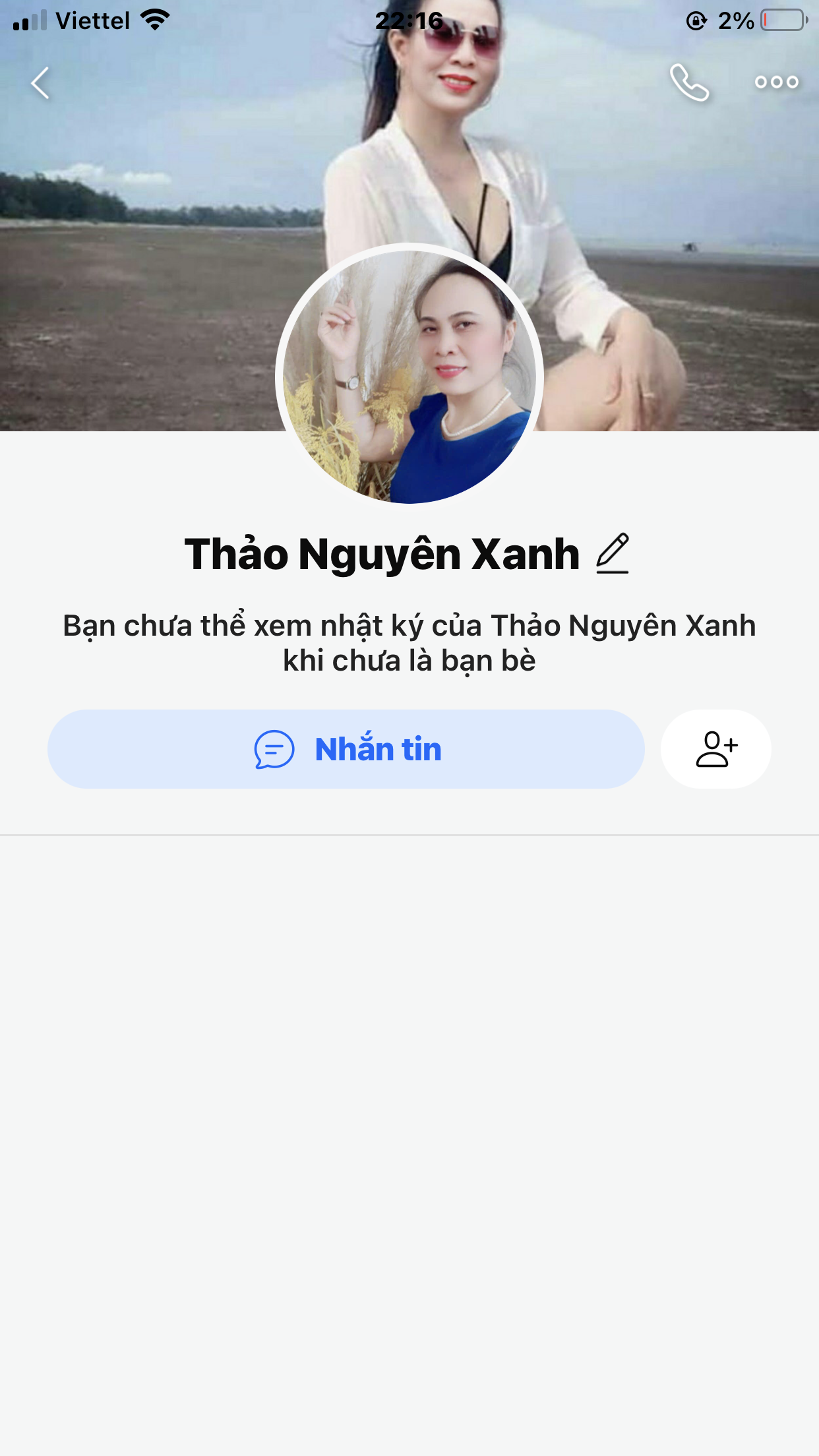View the circular profile picture

tap(409, 376)
